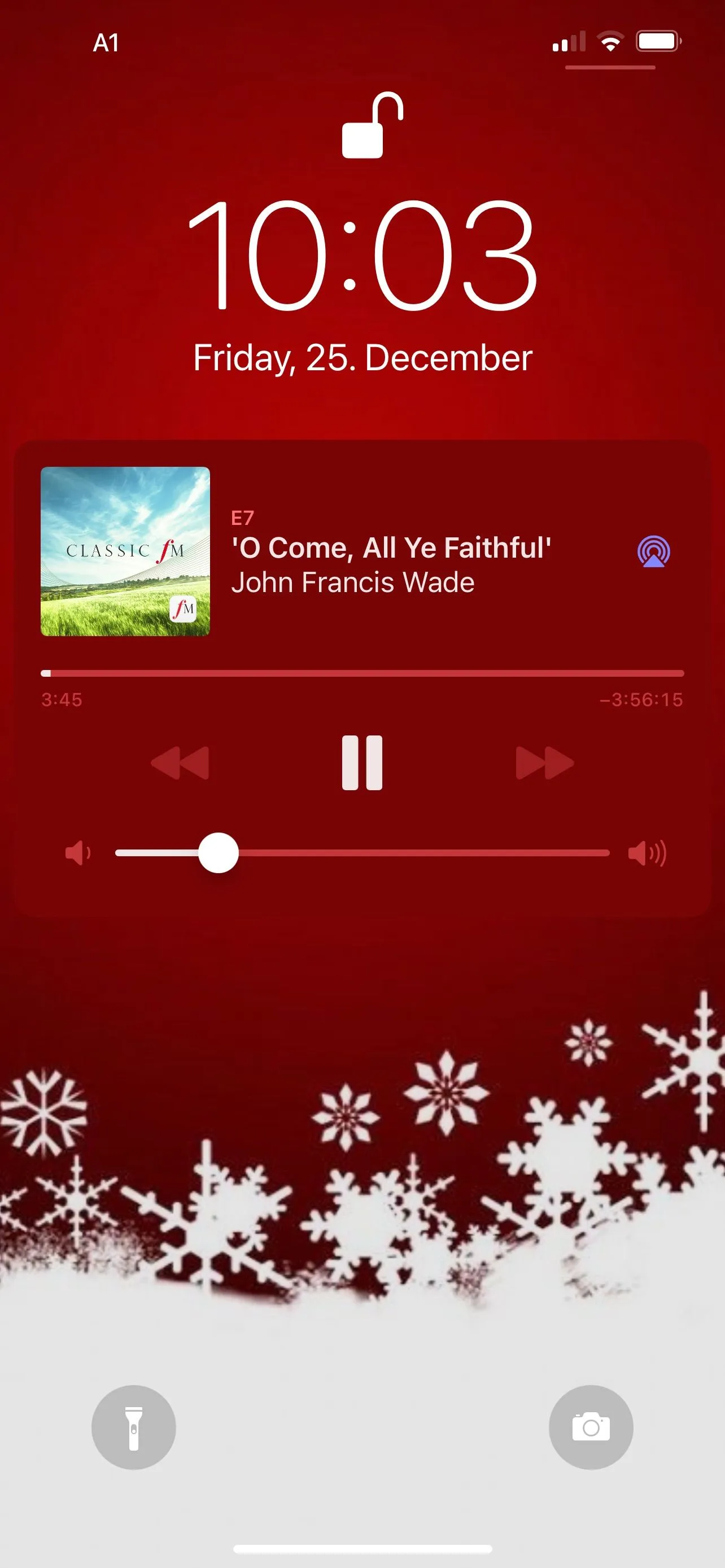Screen dimensions: 725x1568
Task: Tap the rewind button
Action: pos(180,763)
